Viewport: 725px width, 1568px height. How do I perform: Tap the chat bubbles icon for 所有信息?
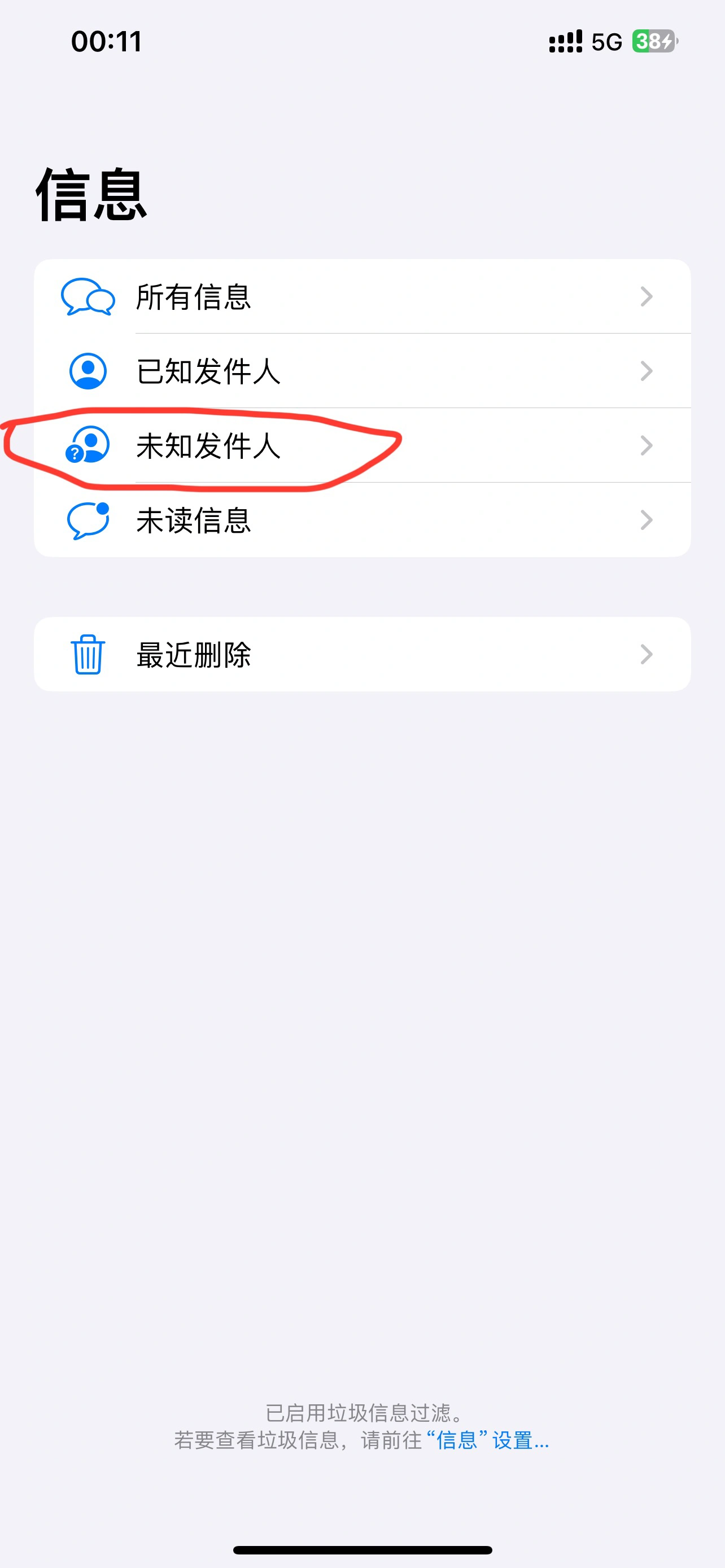87,297
